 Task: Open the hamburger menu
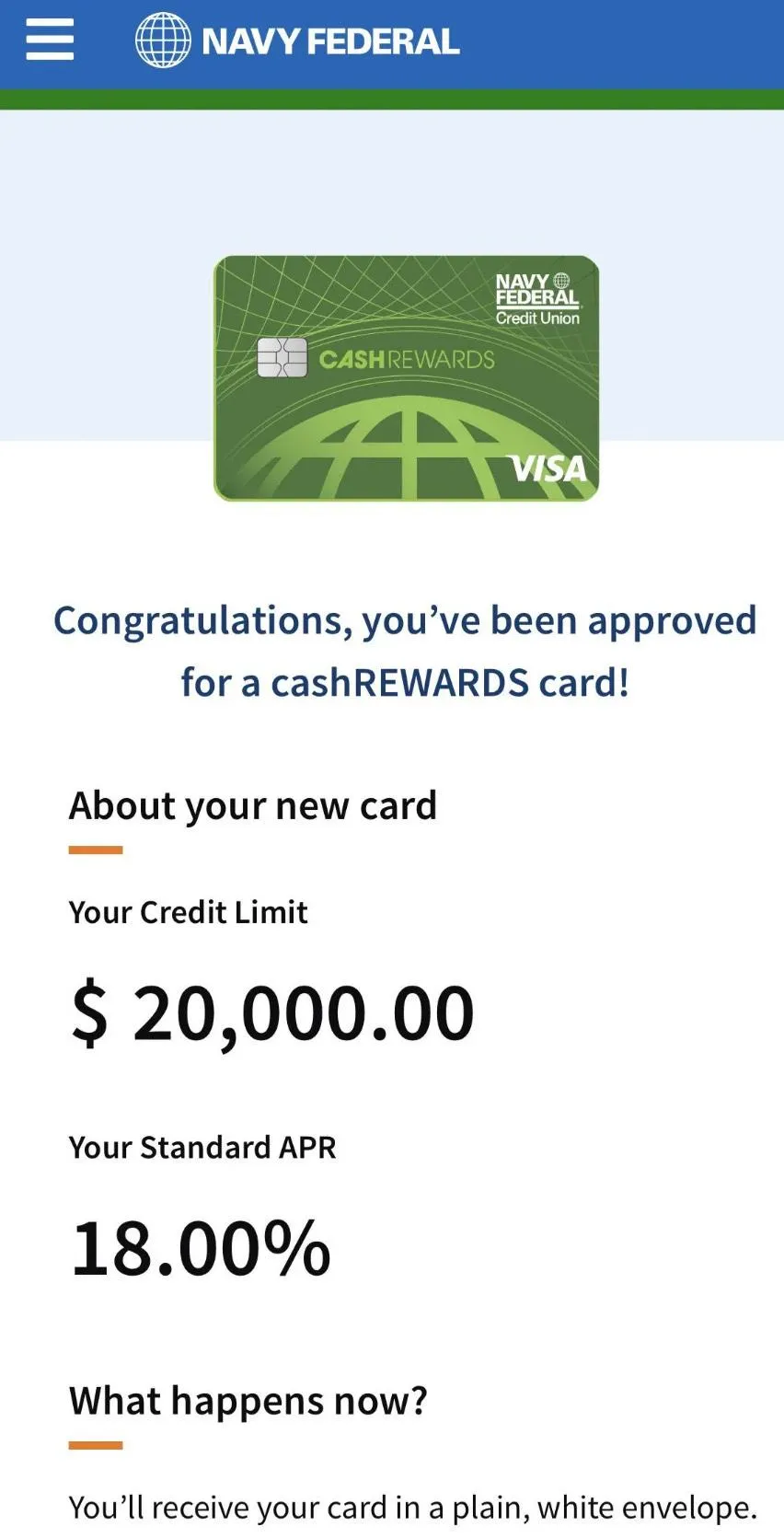click(50, 40)
